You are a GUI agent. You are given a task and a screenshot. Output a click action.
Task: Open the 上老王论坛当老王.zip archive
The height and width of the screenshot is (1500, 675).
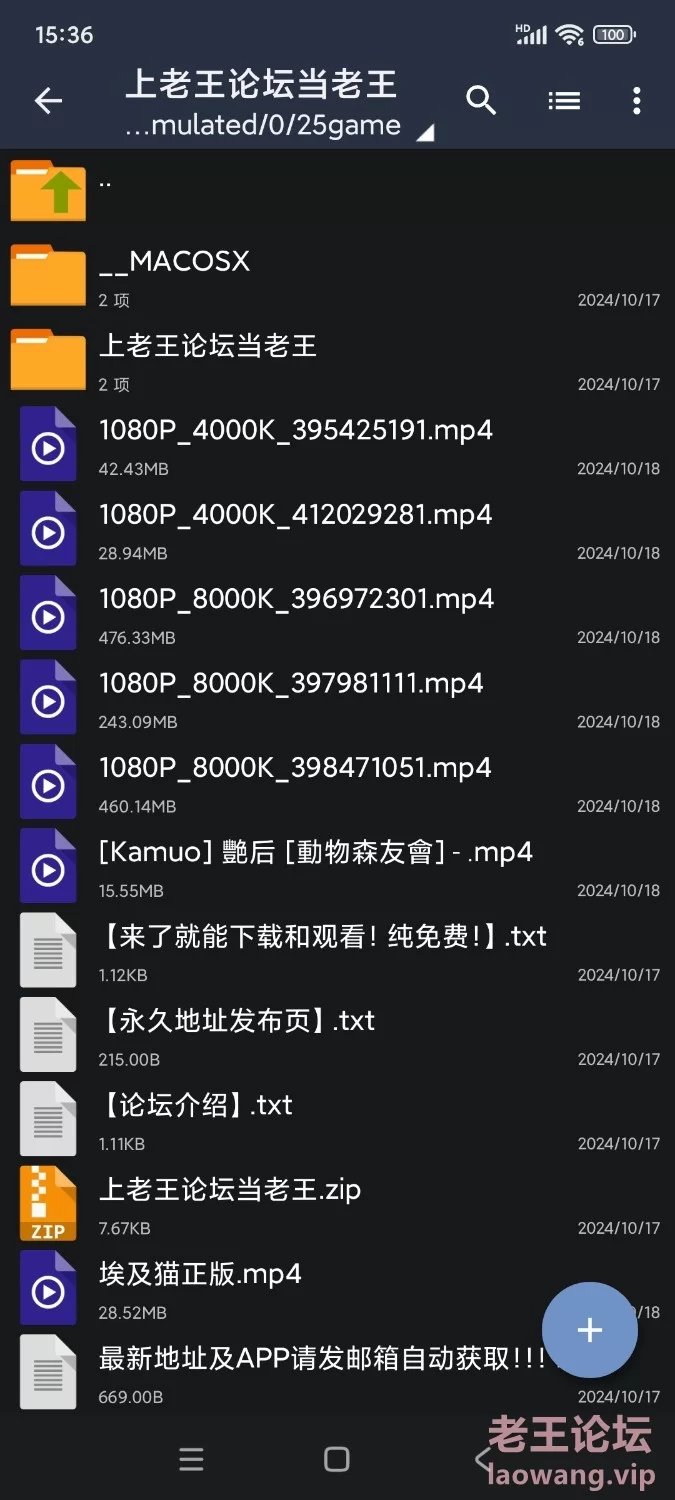point(337,1203)
